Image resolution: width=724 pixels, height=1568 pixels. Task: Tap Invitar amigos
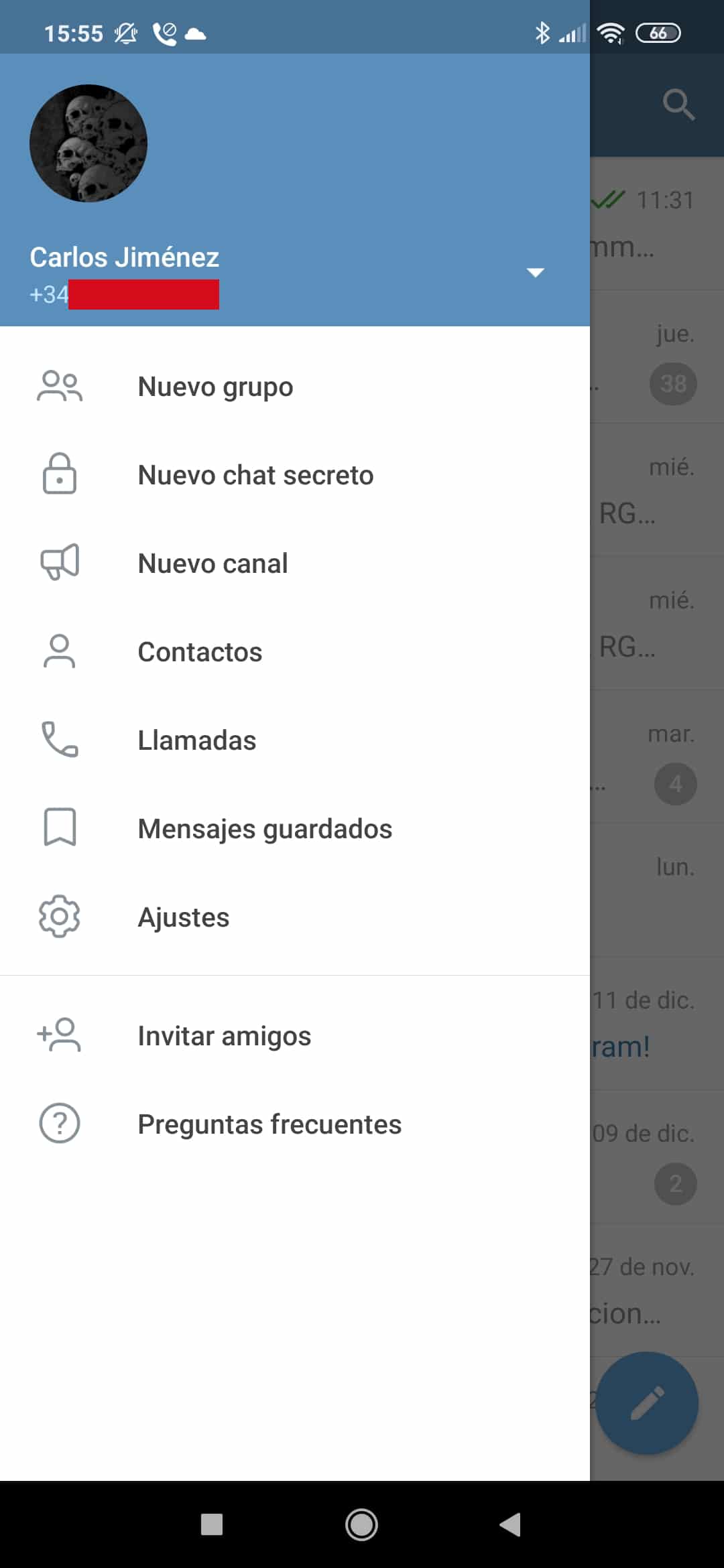[x=224, y=1036]
